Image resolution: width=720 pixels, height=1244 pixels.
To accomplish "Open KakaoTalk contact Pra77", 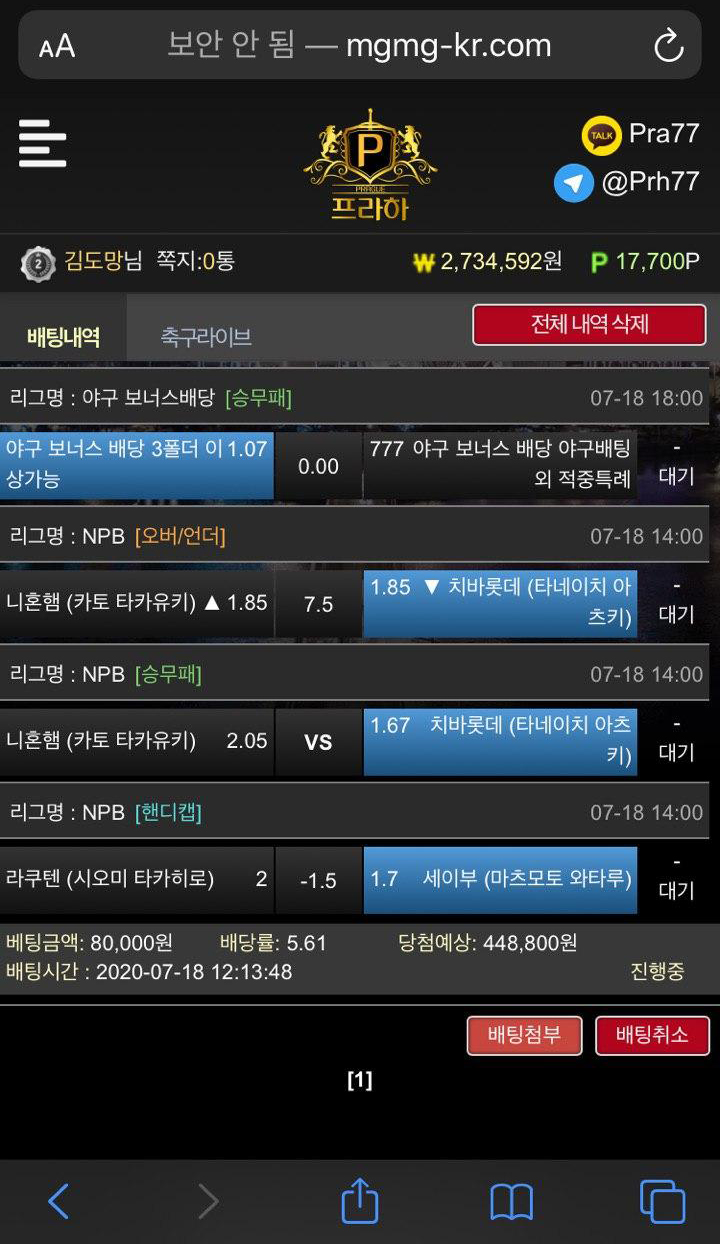I will pos(641,134).
